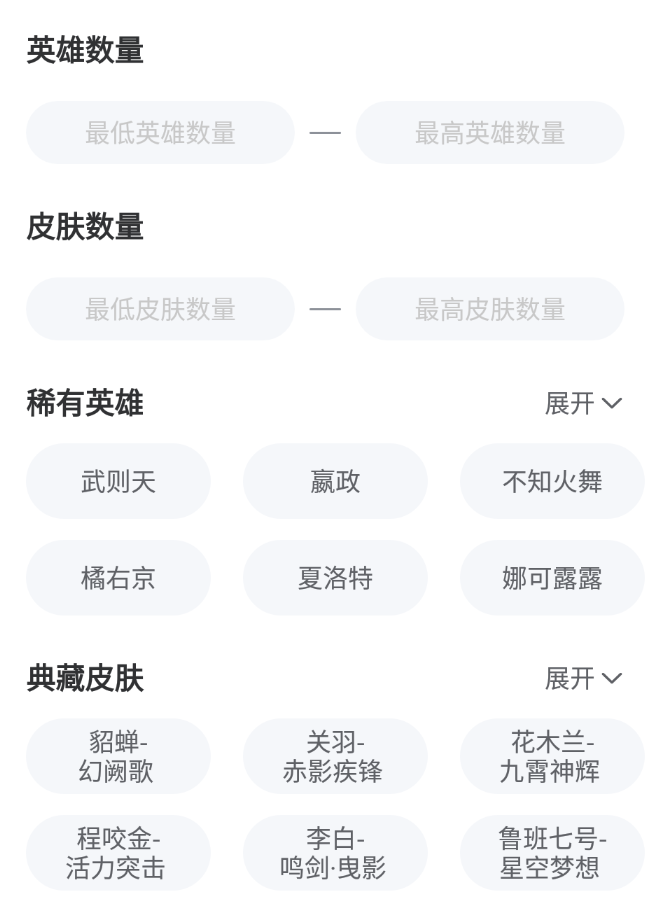649x912 pixels.
Task: Select the 貂蝉-幻阙歌 skin chip
Action: click(118, 757)
